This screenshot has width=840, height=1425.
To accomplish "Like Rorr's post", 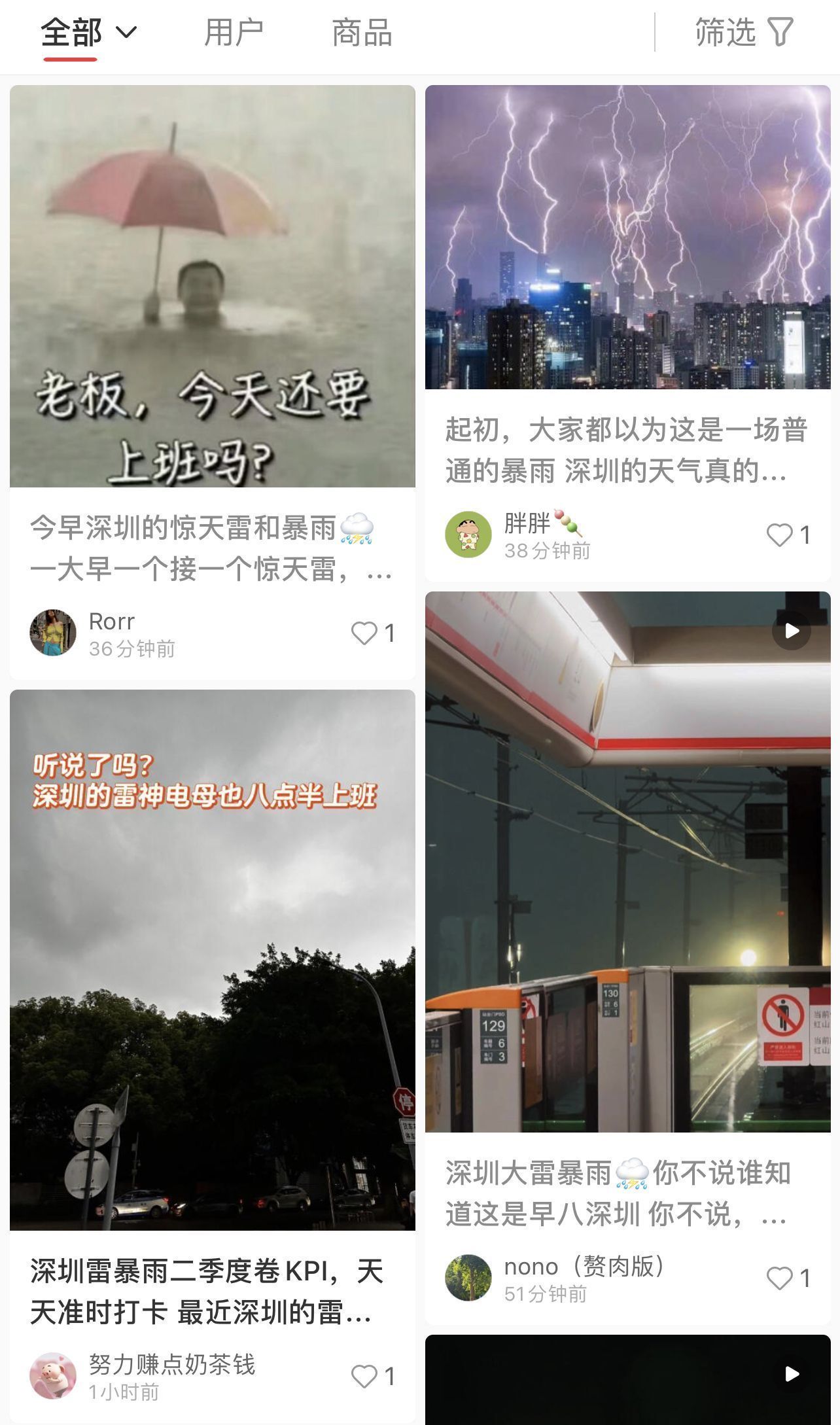I will [x=364, y=633].
